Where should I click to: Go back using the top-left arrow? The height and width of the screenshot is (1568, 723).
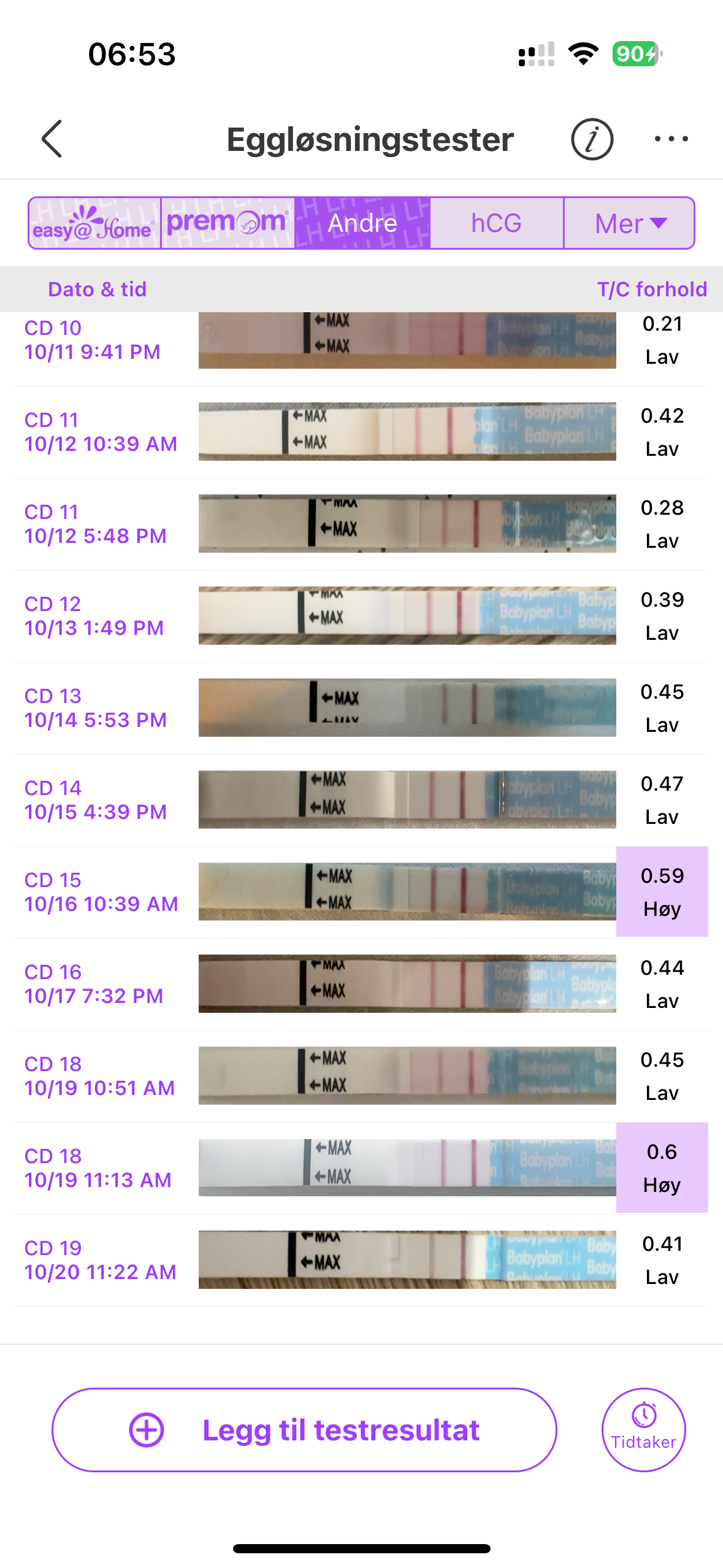coord(53,139)
